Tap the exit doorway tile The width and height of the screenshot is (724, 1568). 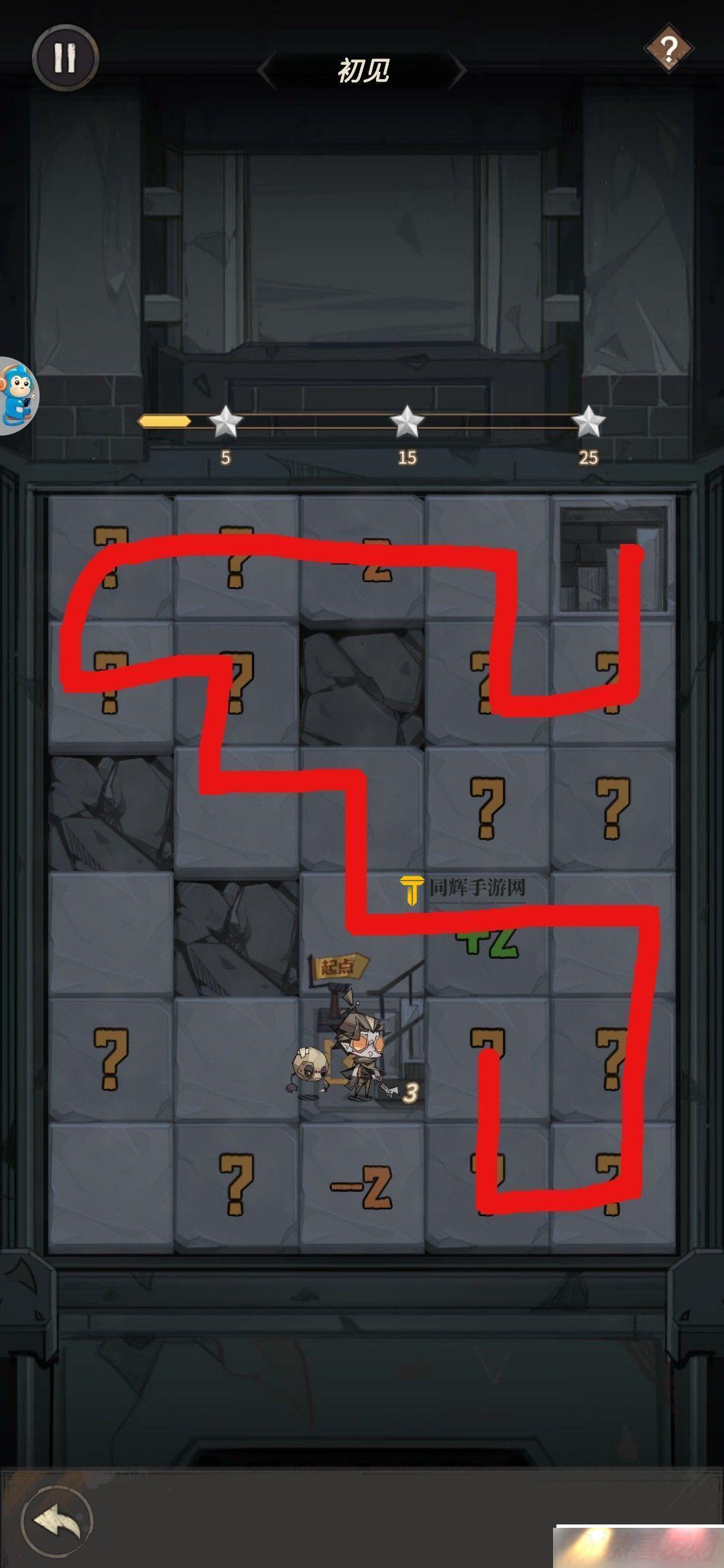[x=613, y=558]
